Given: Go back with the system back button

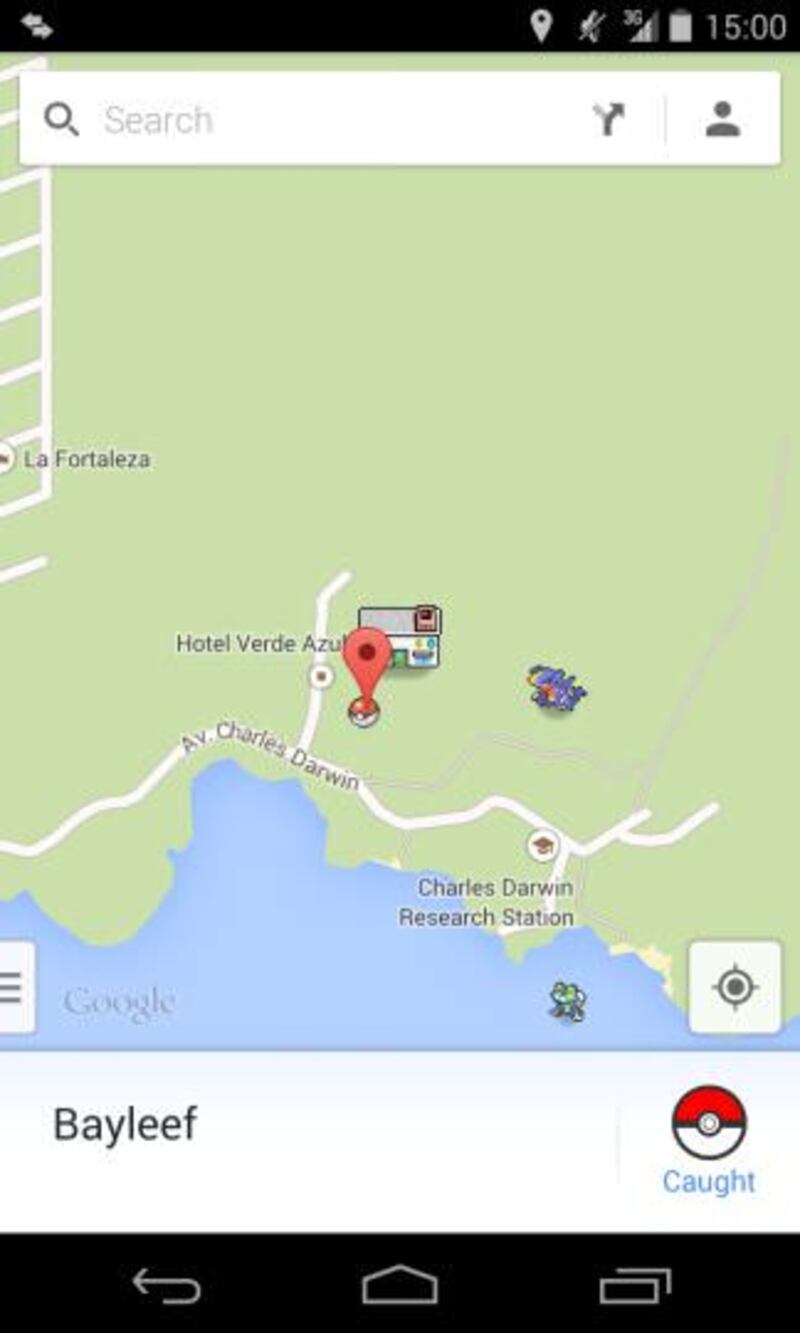Looking at the screenshot, I should pos(166,1285).
